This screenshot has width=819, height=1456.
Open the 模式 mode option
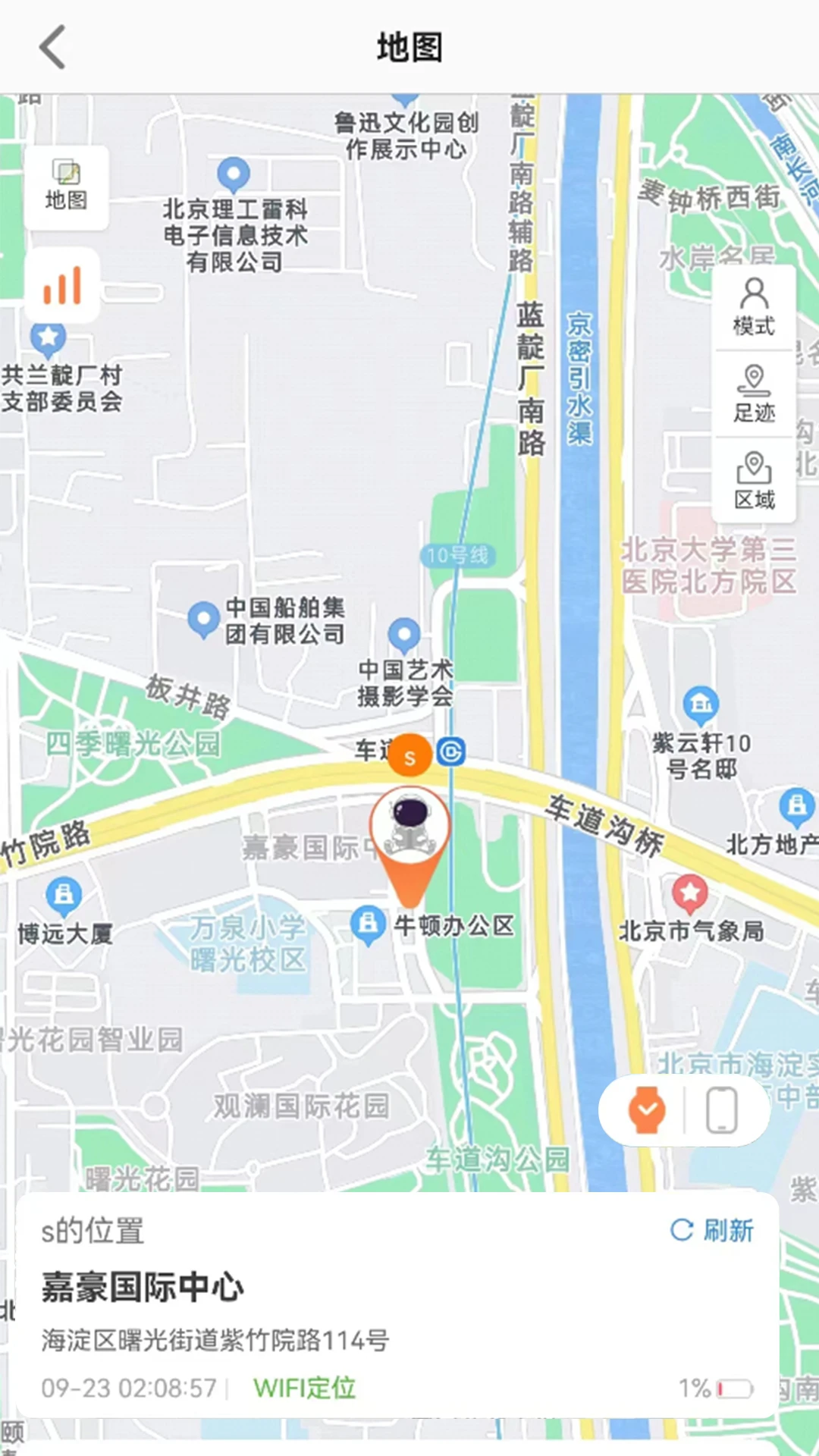pyautogui.click(x=754, y=307)
